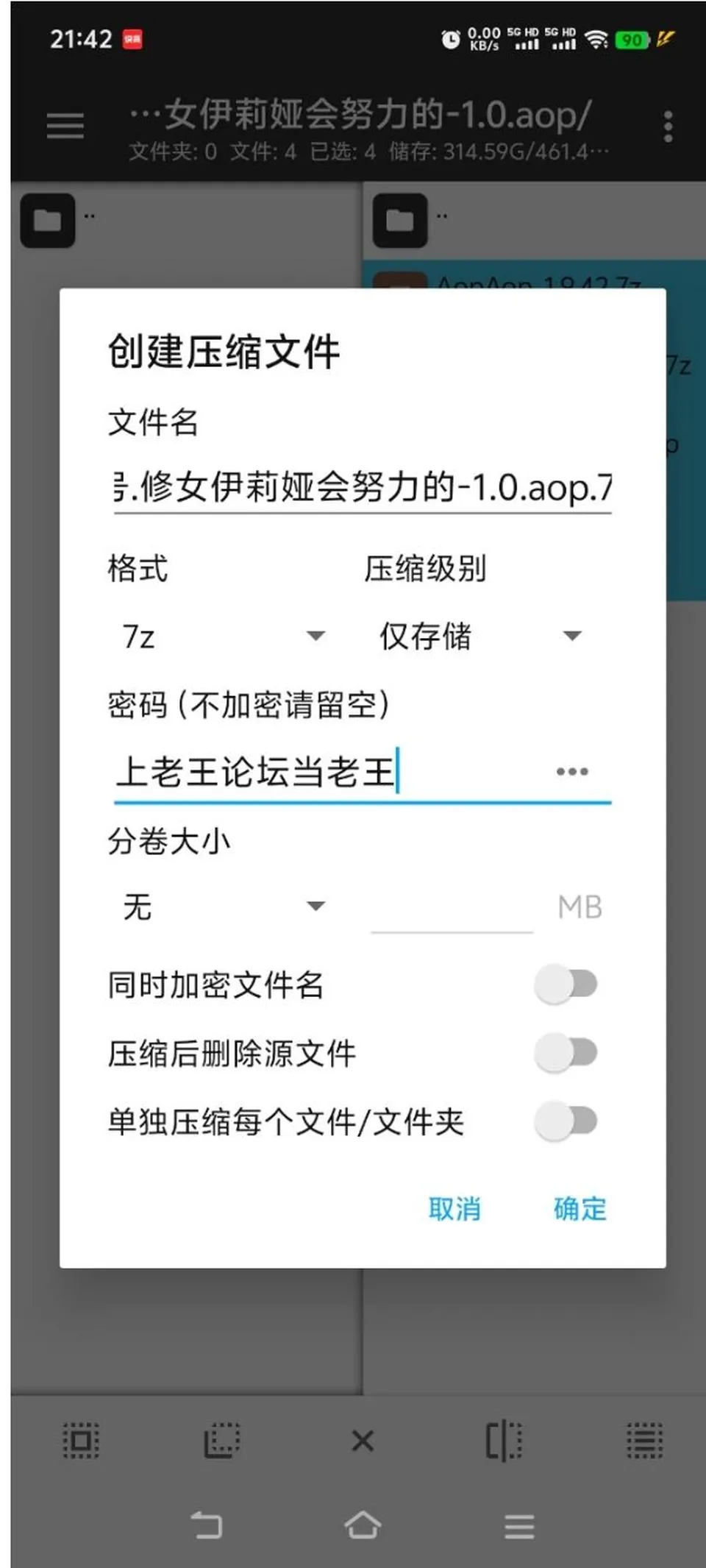Turn on 单独压缩每个文件/文件夹 switch
The image size is (706, 1568).
[566, 1122]
